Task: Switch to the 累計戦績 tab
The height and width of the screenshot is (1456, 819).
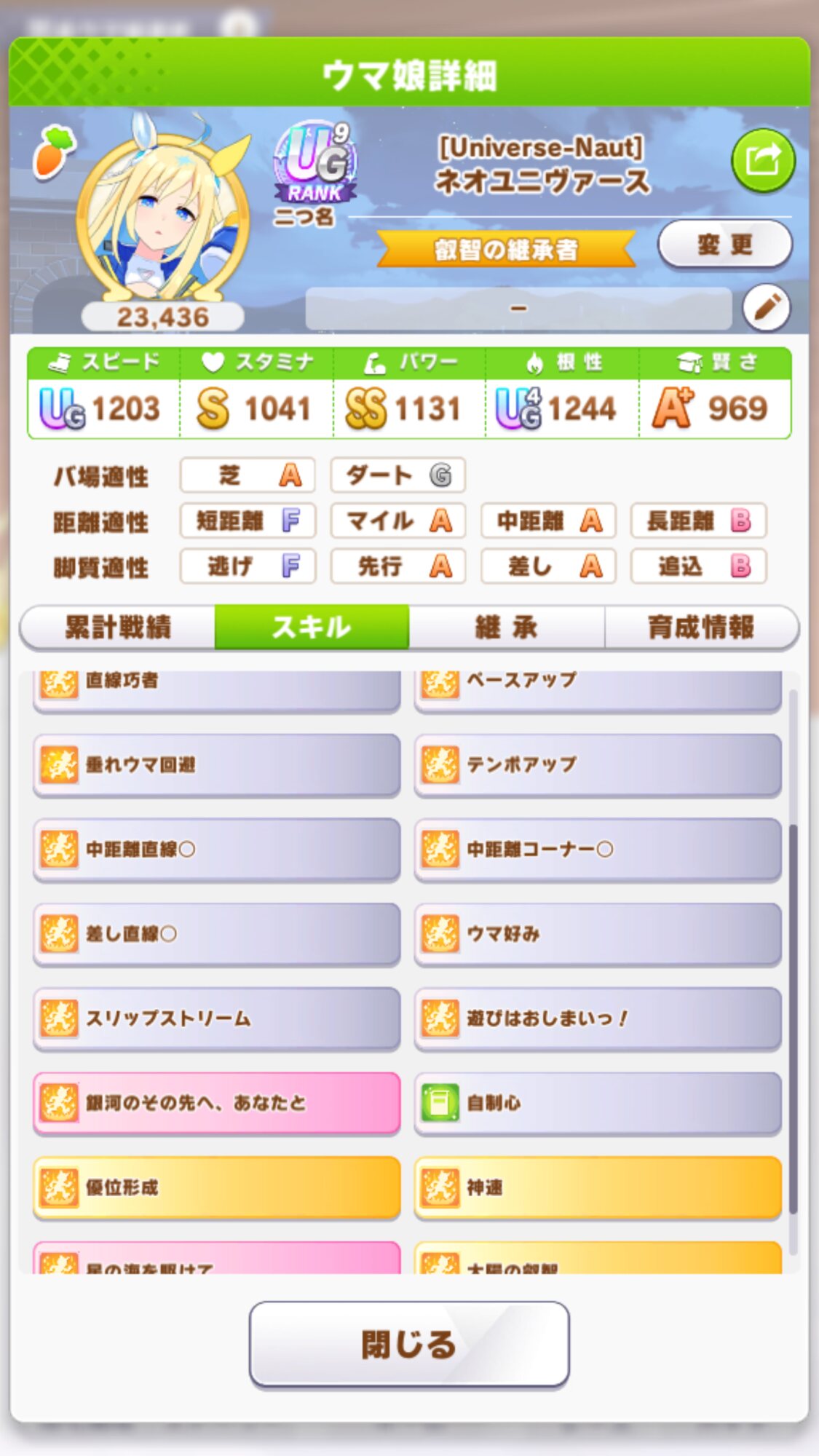Action: 118,627
